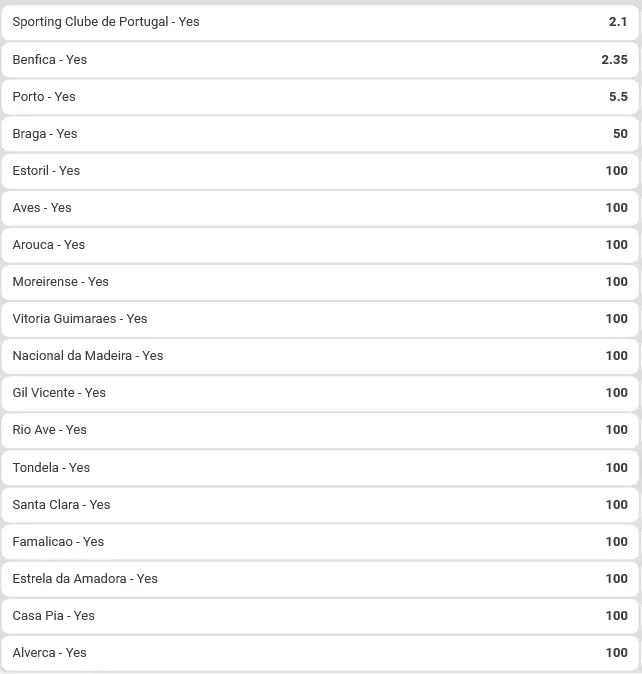This screenshot has width=642, height=674.
Task: Select the Tondela - Yes outcome
Action: tap(320, 468)
